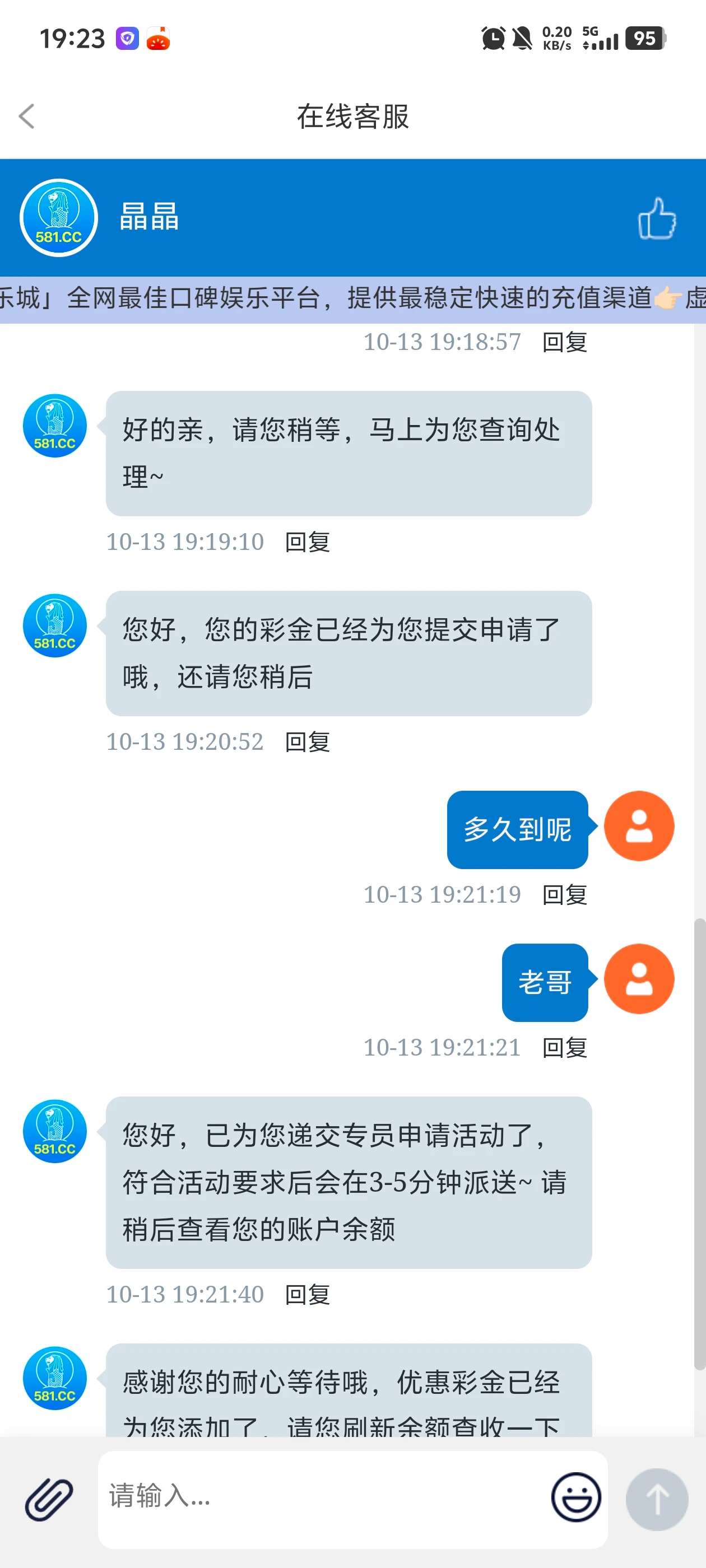Tap the back arrow to leave chat
The width and height of the screenshot is (706, 1568).
point(27,116)
